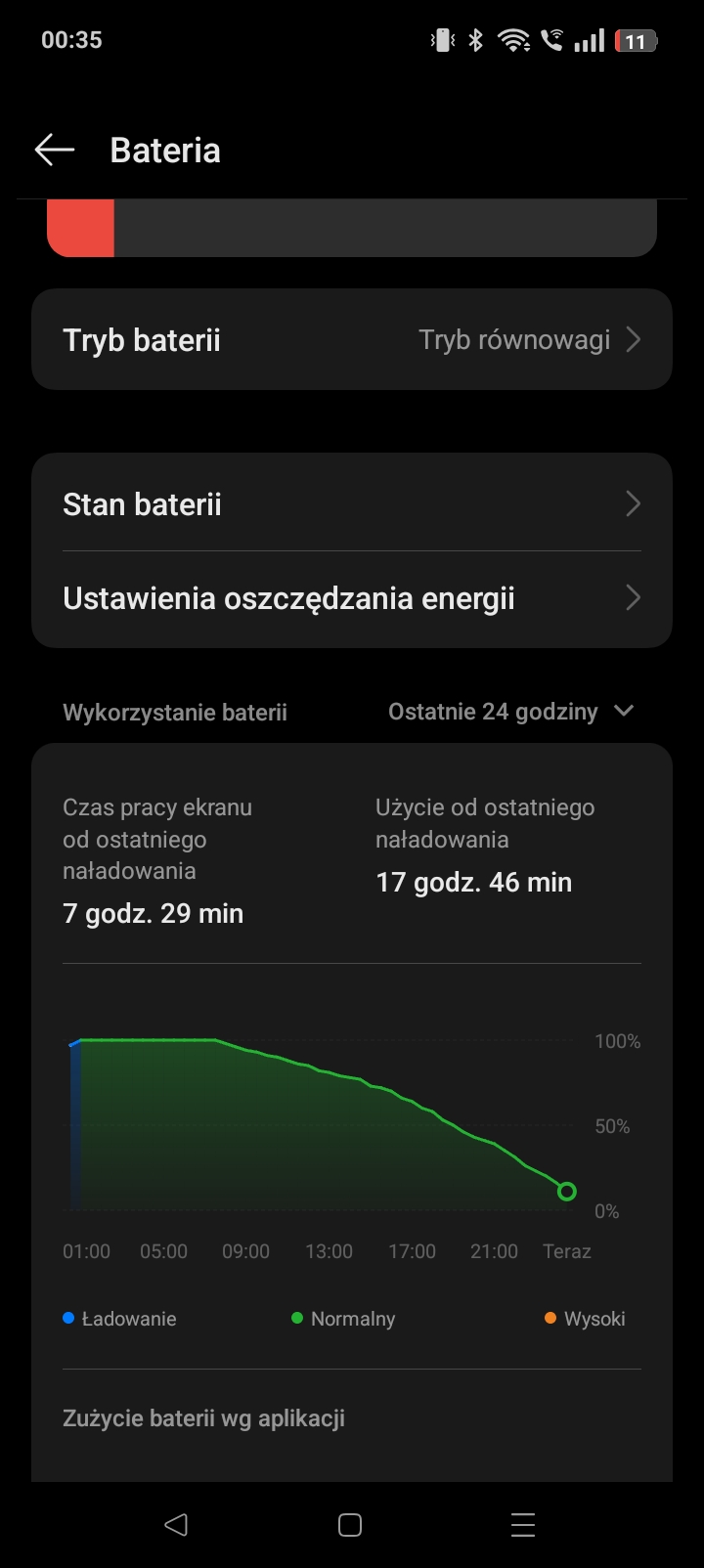Go back from the Bateria screen
The height and width of the screenshot is (1568, 704).
(55, 150)
